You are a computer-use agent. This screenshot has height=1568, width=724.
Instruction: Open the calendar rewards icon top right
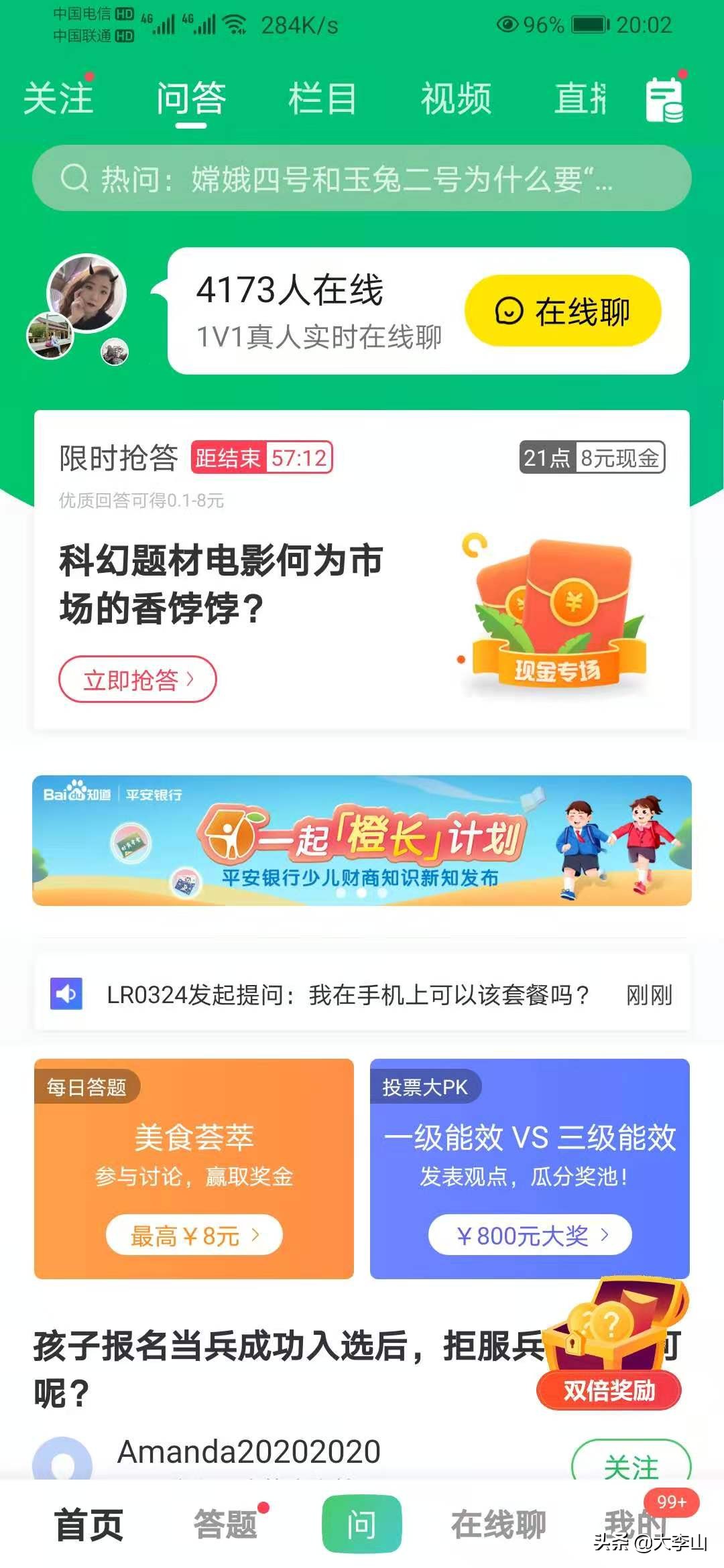pos(664,101)
